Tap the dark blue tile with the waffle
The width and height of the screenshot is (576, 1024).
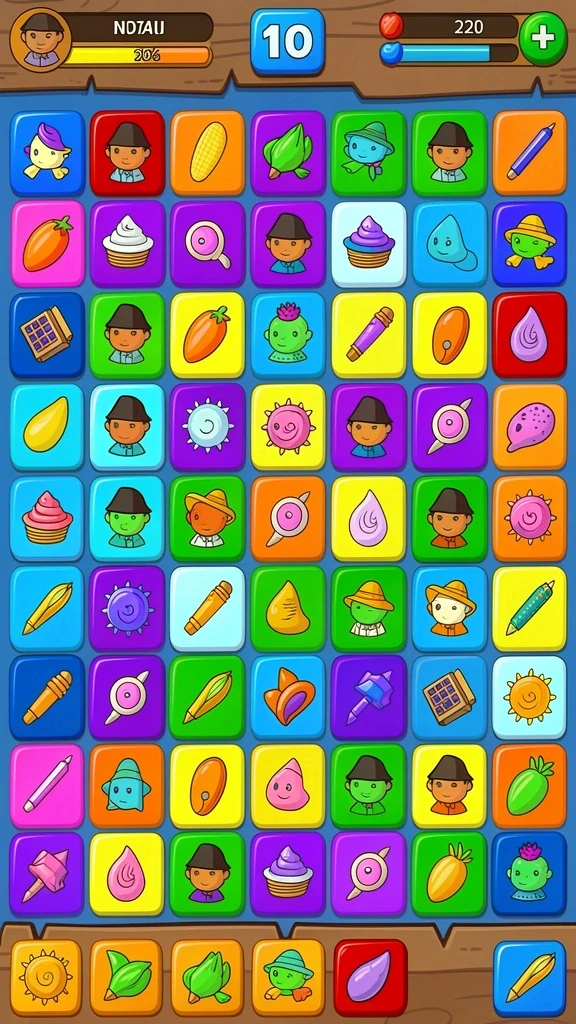[x=47, y=335]
